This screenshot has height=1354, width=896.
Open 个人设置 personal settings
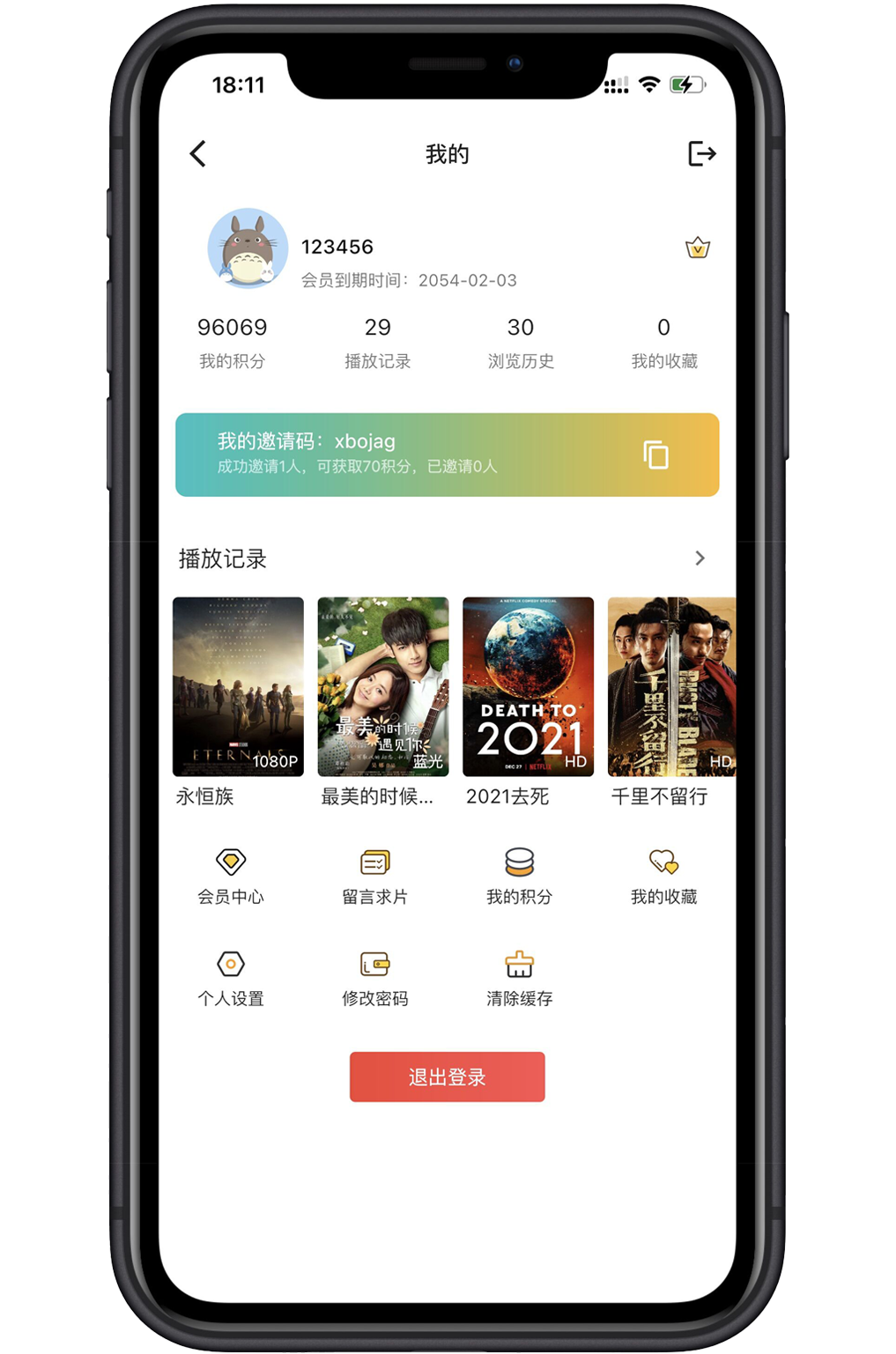click(231, 977)
